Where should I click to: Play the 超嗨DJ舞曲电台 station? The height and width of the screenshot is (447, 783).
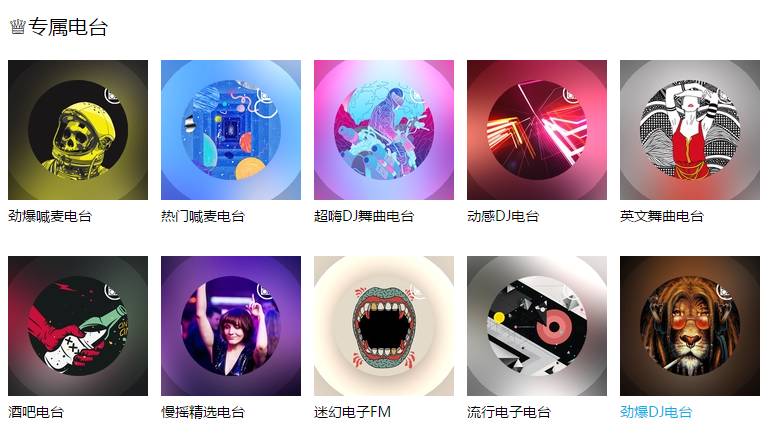click(384, 130)
